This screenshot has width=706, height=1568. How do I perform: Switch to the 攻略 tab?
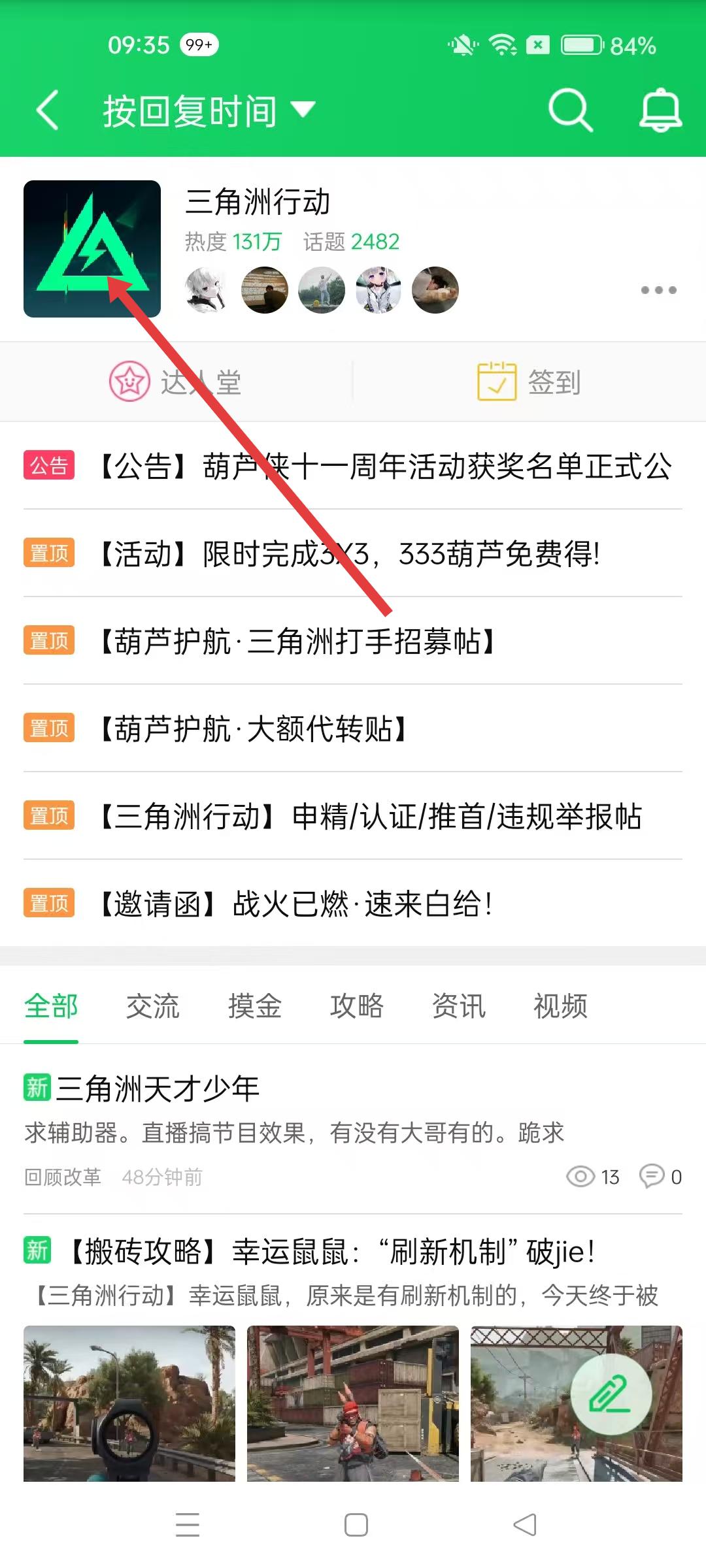[356, 1006]
